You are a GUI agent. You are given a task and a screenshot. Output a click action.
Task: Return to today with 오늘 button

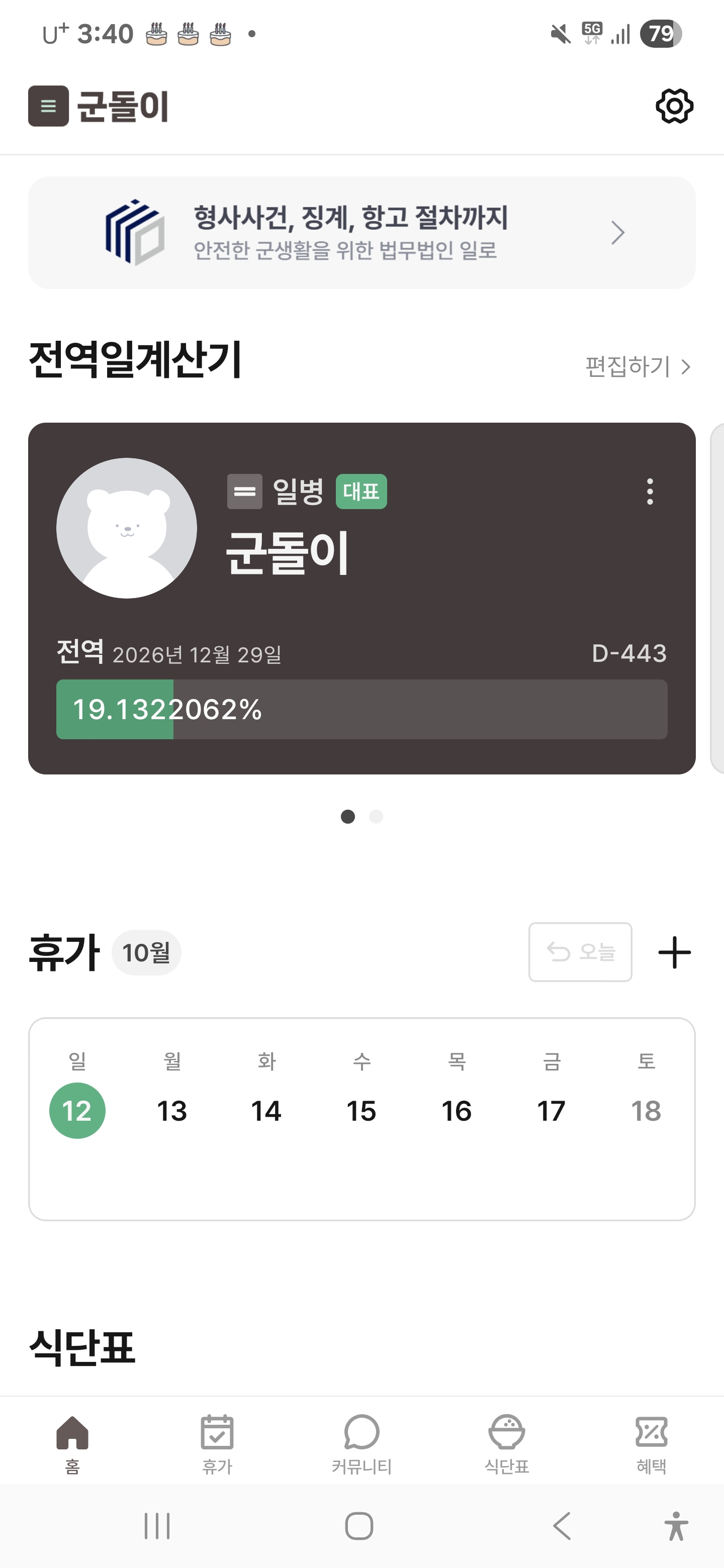pyautogui.click(x=580, y=952)
